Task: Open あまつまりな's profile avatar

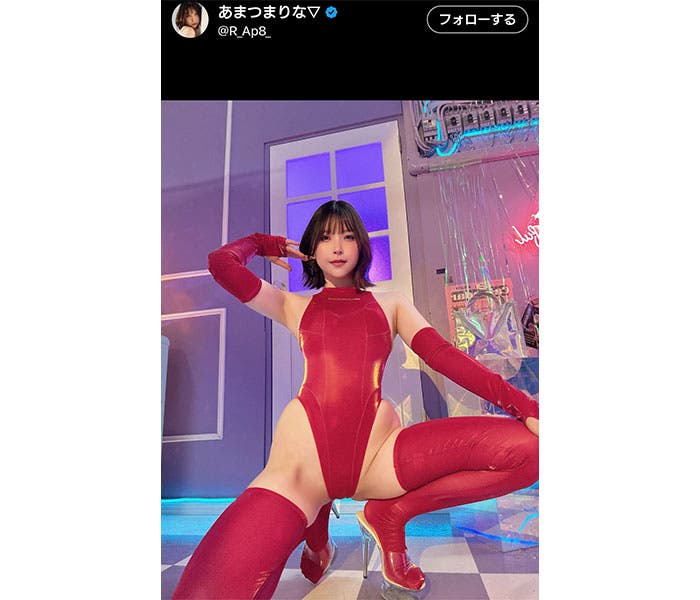Action: pos(189,20)
